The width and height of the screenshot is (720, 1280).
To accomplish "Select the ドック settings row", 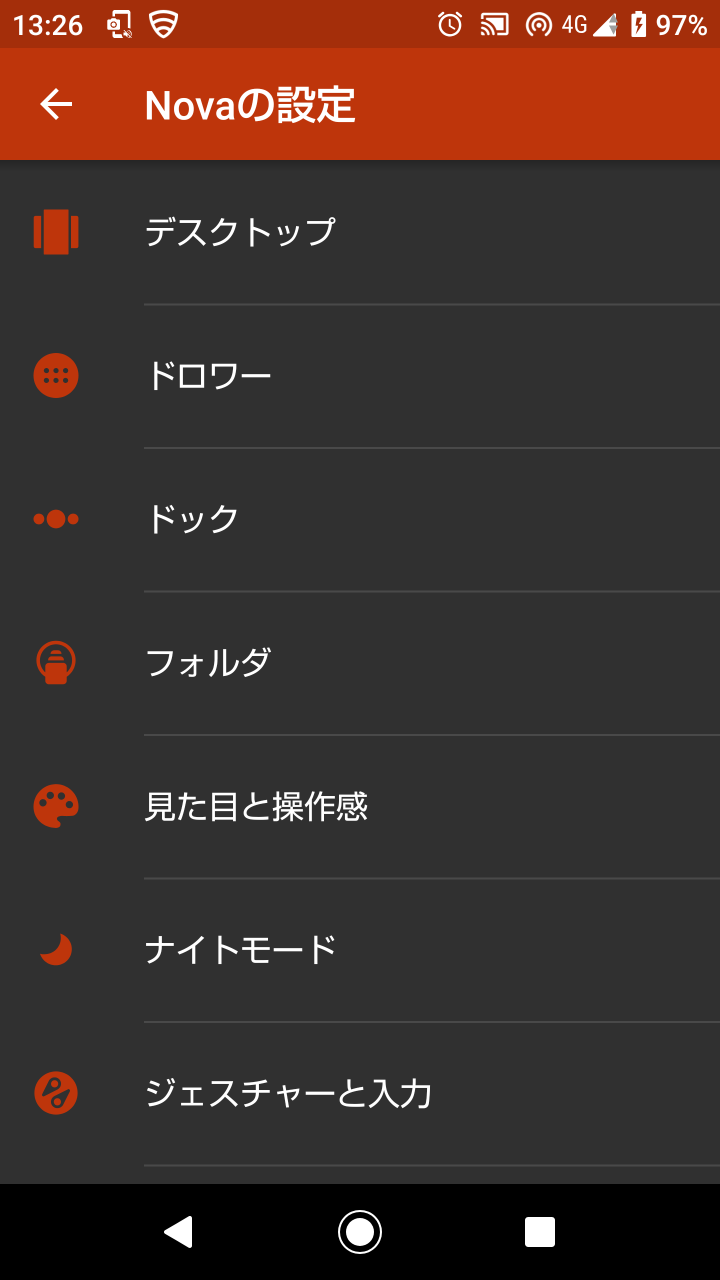I will pos(360,520).
